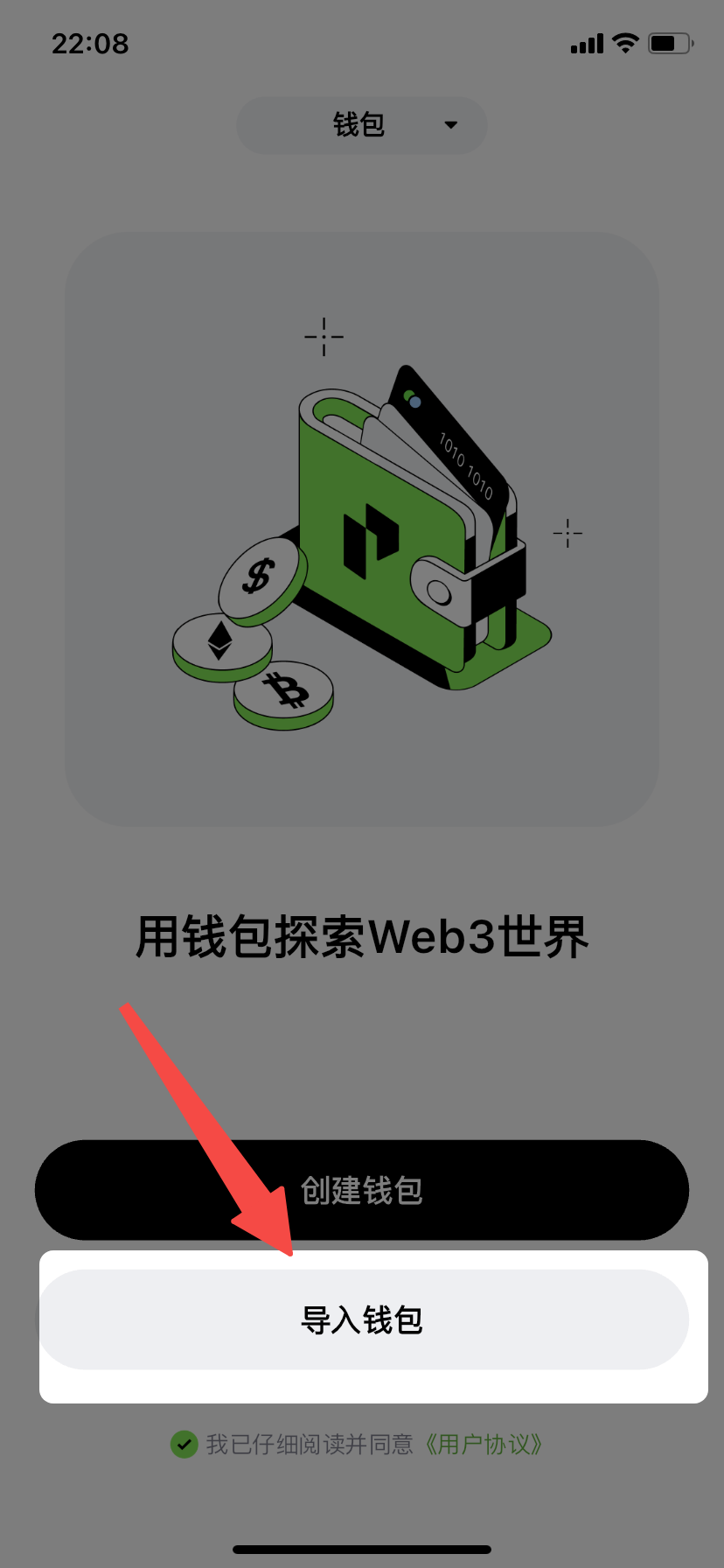Tap the 导入钱包 button
Screen dimensions: 724x1568
(x=362, y=1319)
